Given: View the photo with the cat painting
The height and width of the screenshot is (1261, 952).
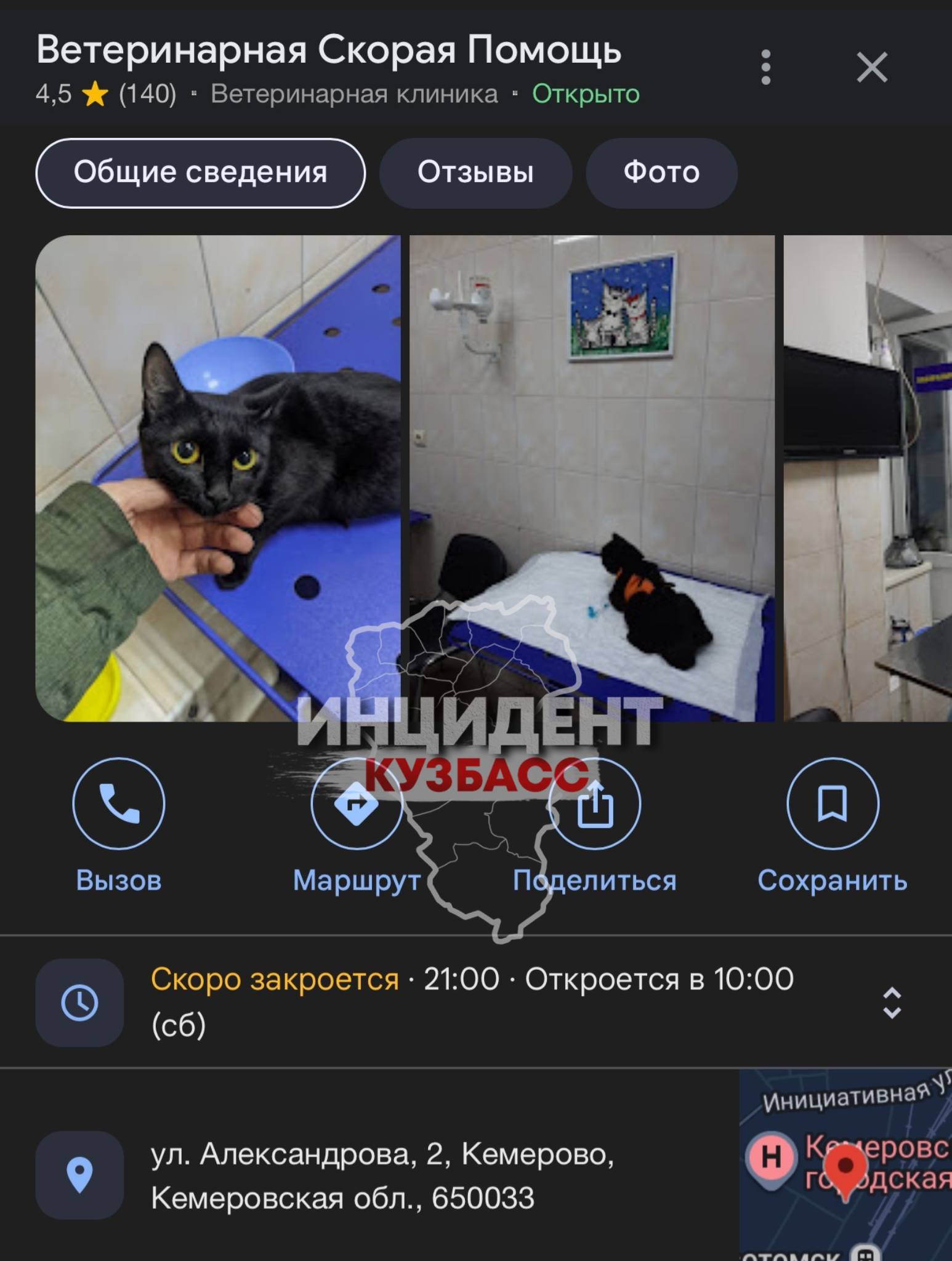Looking at the screenshot, I should pyautogui.click(x=591, y=478).
